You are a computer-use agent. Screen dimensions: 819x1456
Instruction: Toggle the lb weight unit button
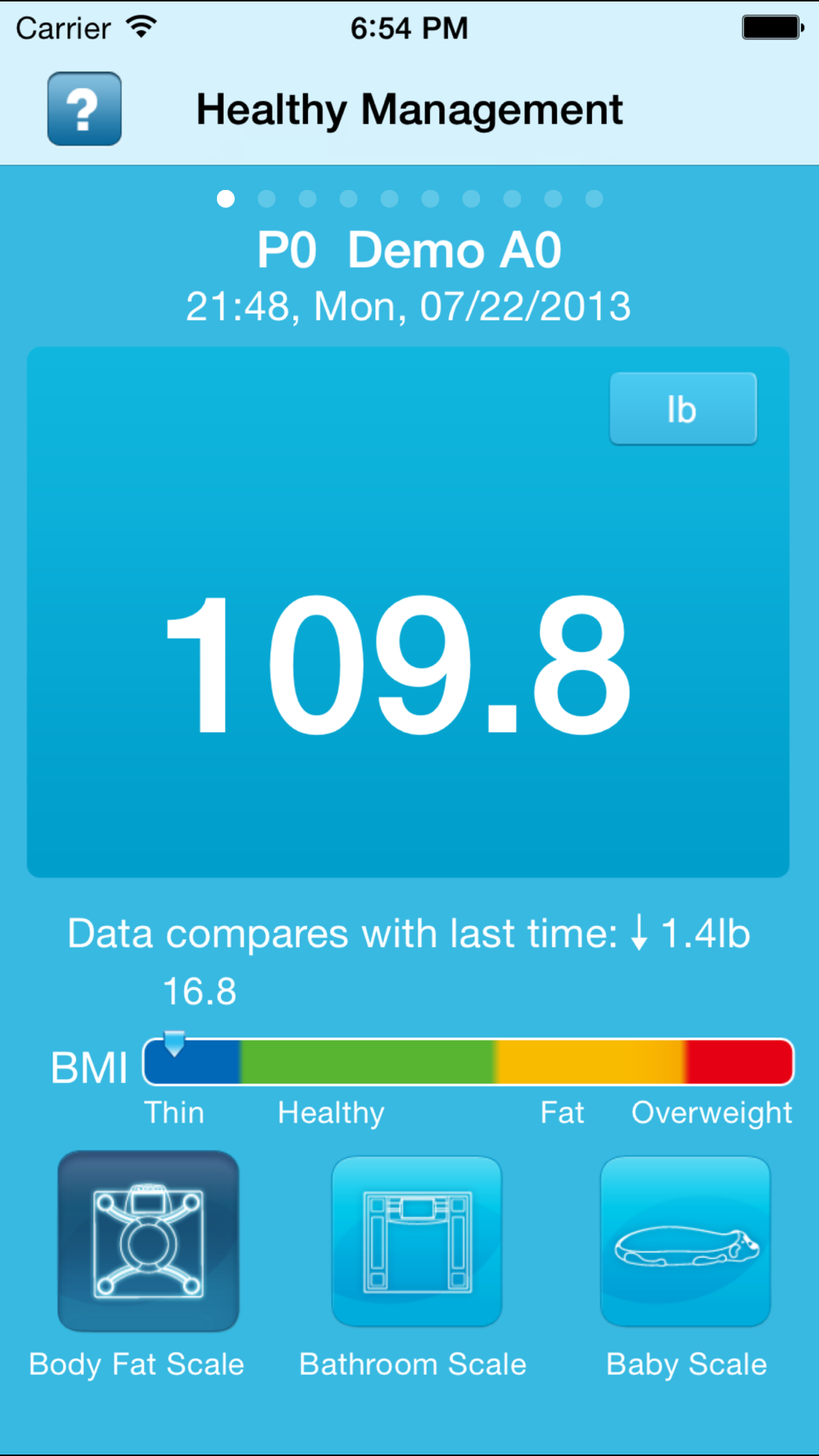point(683,409)
